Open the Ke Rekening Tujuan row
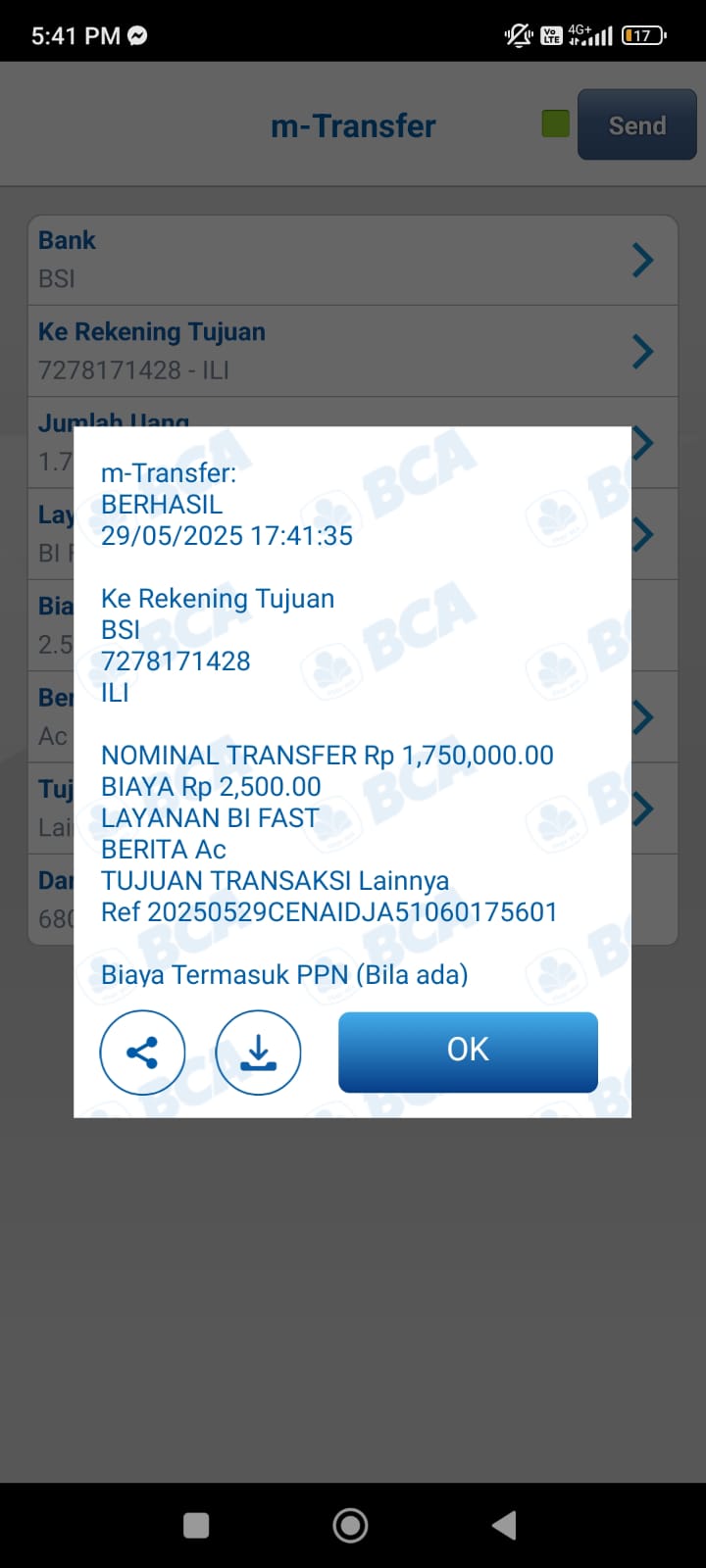This screenshot has width=706, height=1568. coord(353,351)
